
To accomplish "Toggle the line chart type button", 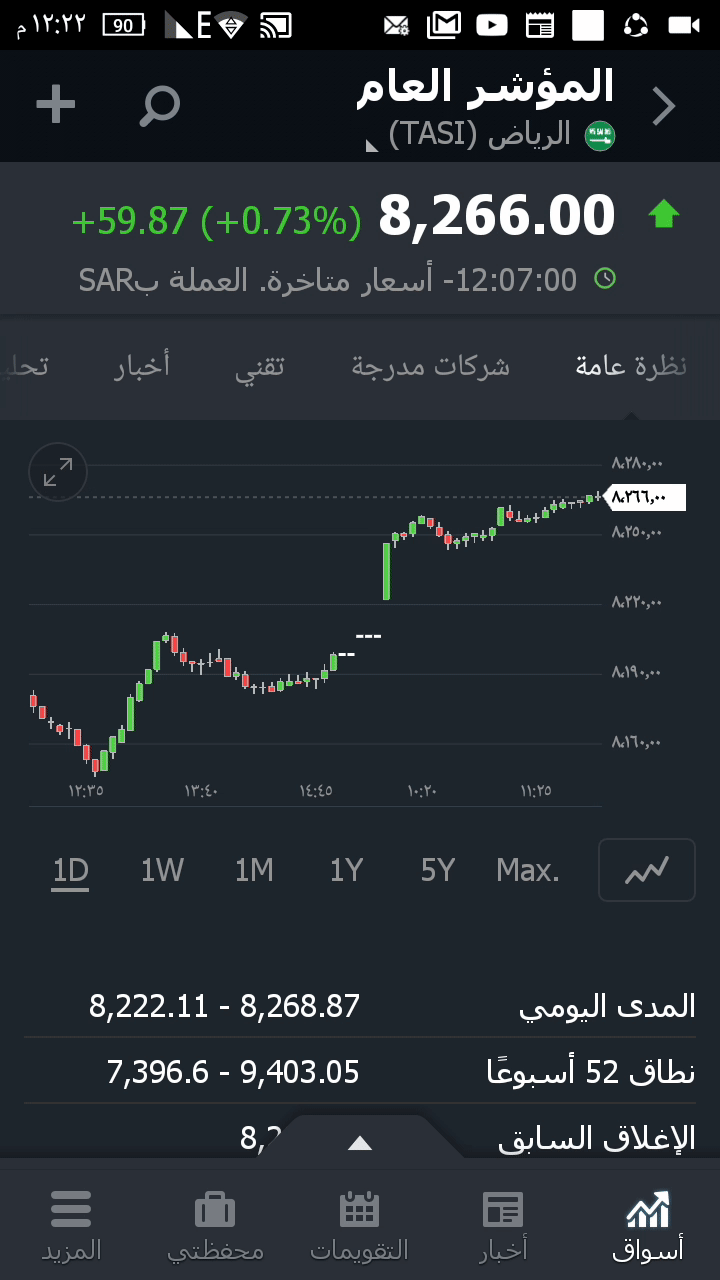I will tap(646, 871).
